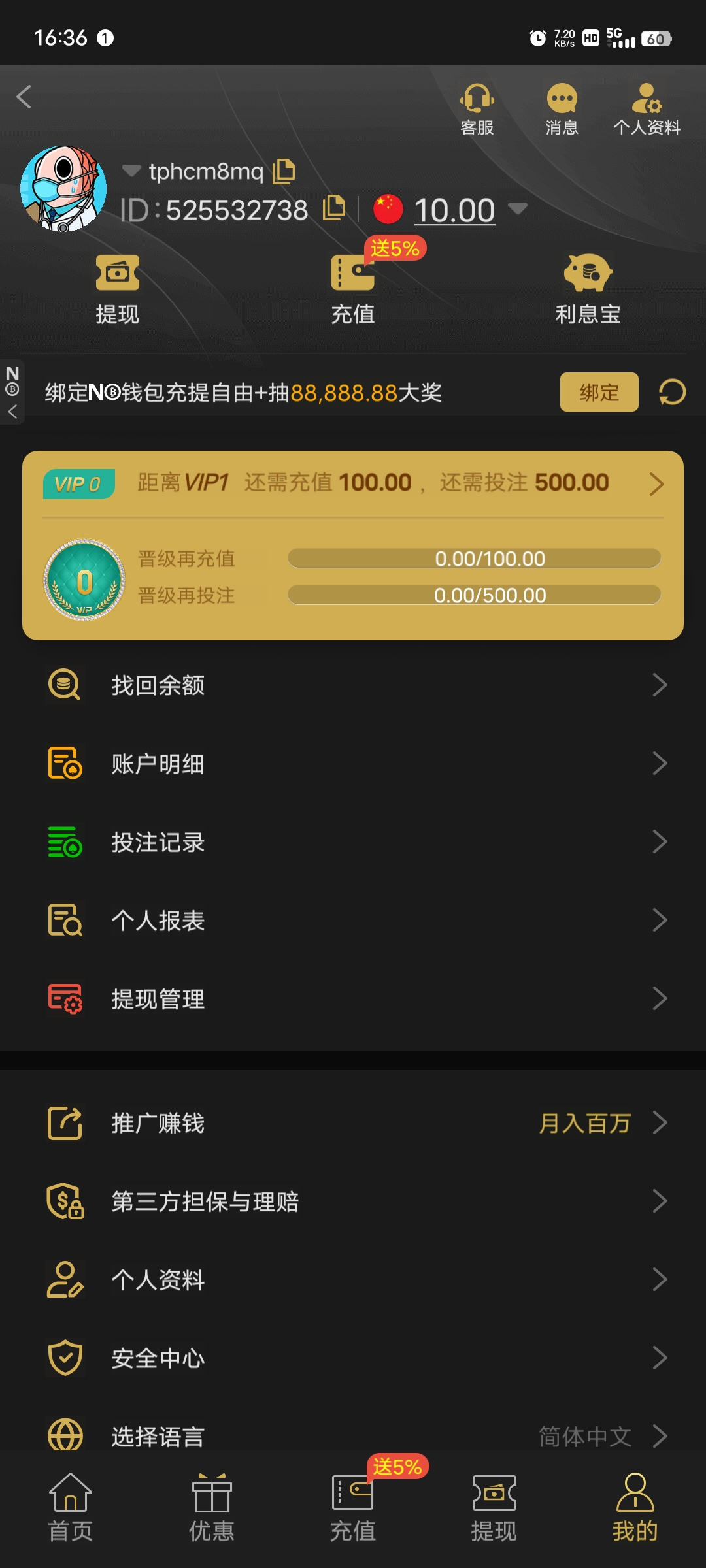Open 客服 customer service
706x1568 pixels.
[477, 109]
